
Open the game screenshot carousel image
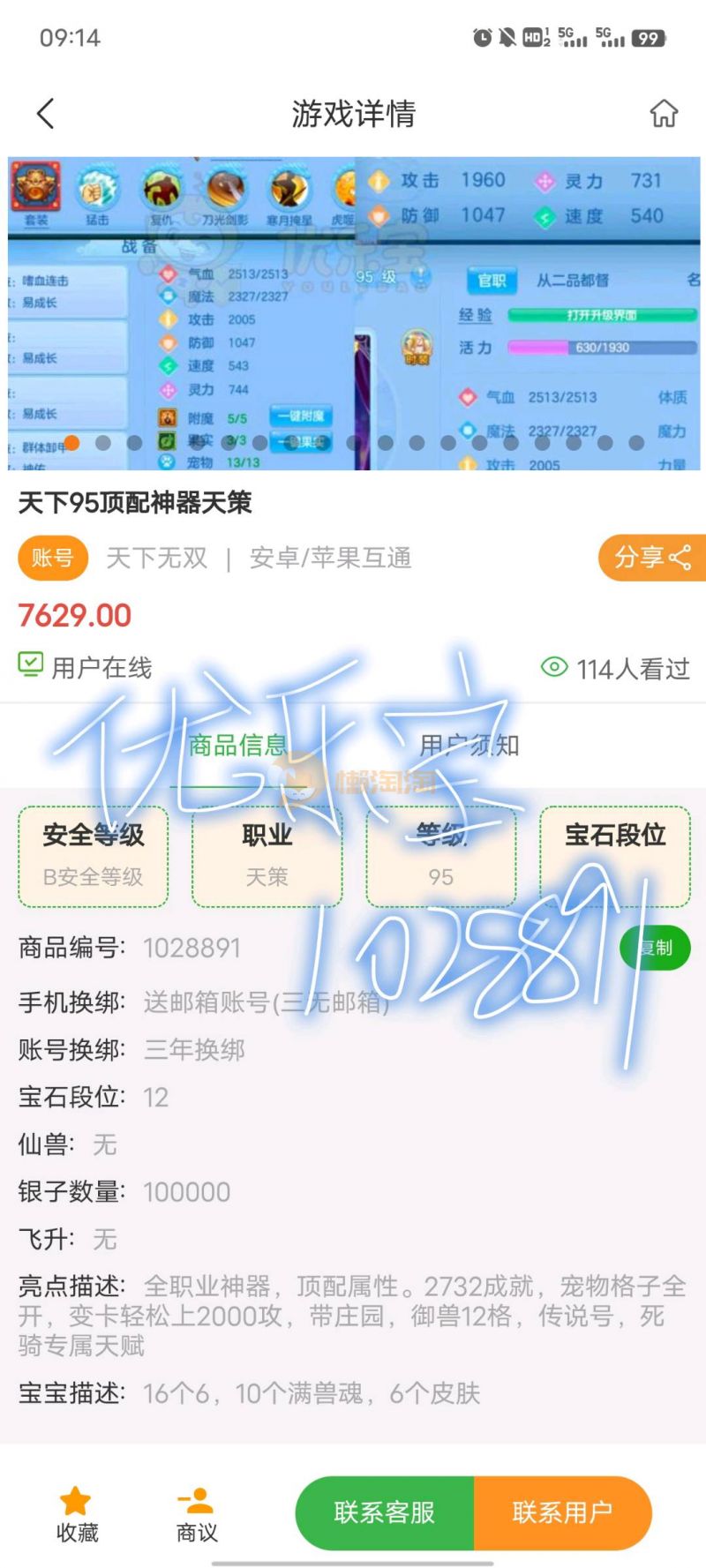pyautogui.click(x=353, y=313)
